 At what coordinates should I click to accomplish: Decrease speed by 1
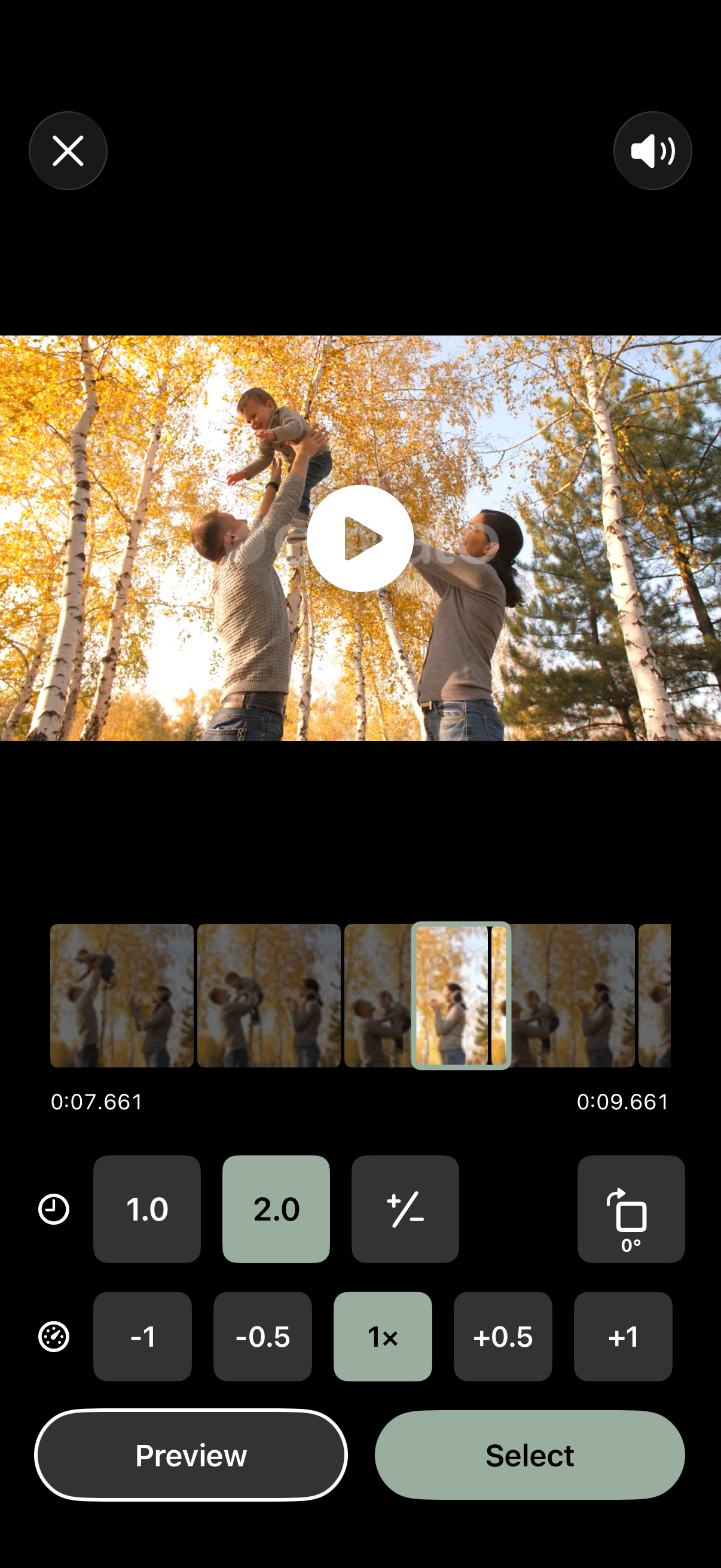coord(142,1337)
